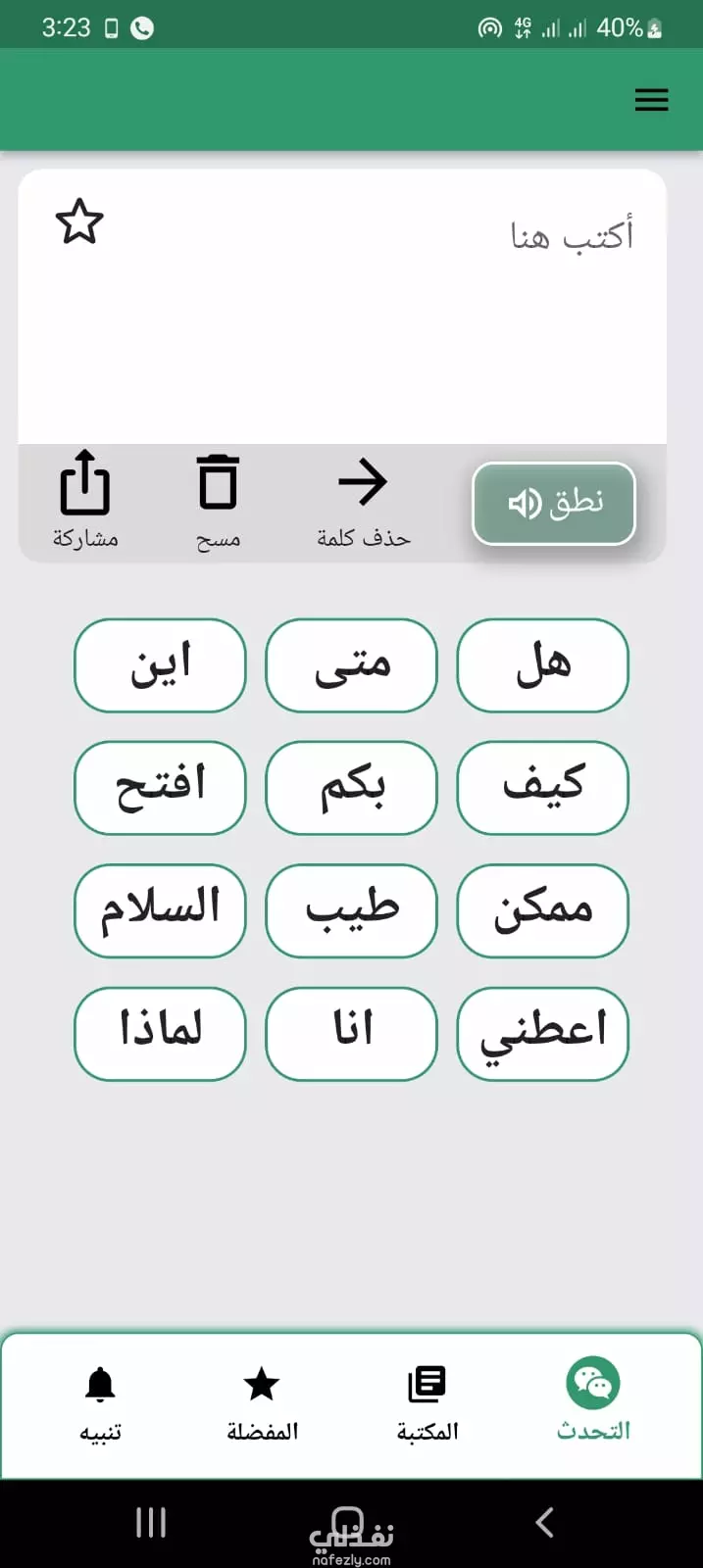Image resolution: width=703 pixels, height=1568 pixels.
Task: Select the word 'بكم'
Action: click(x=351, y=788)
